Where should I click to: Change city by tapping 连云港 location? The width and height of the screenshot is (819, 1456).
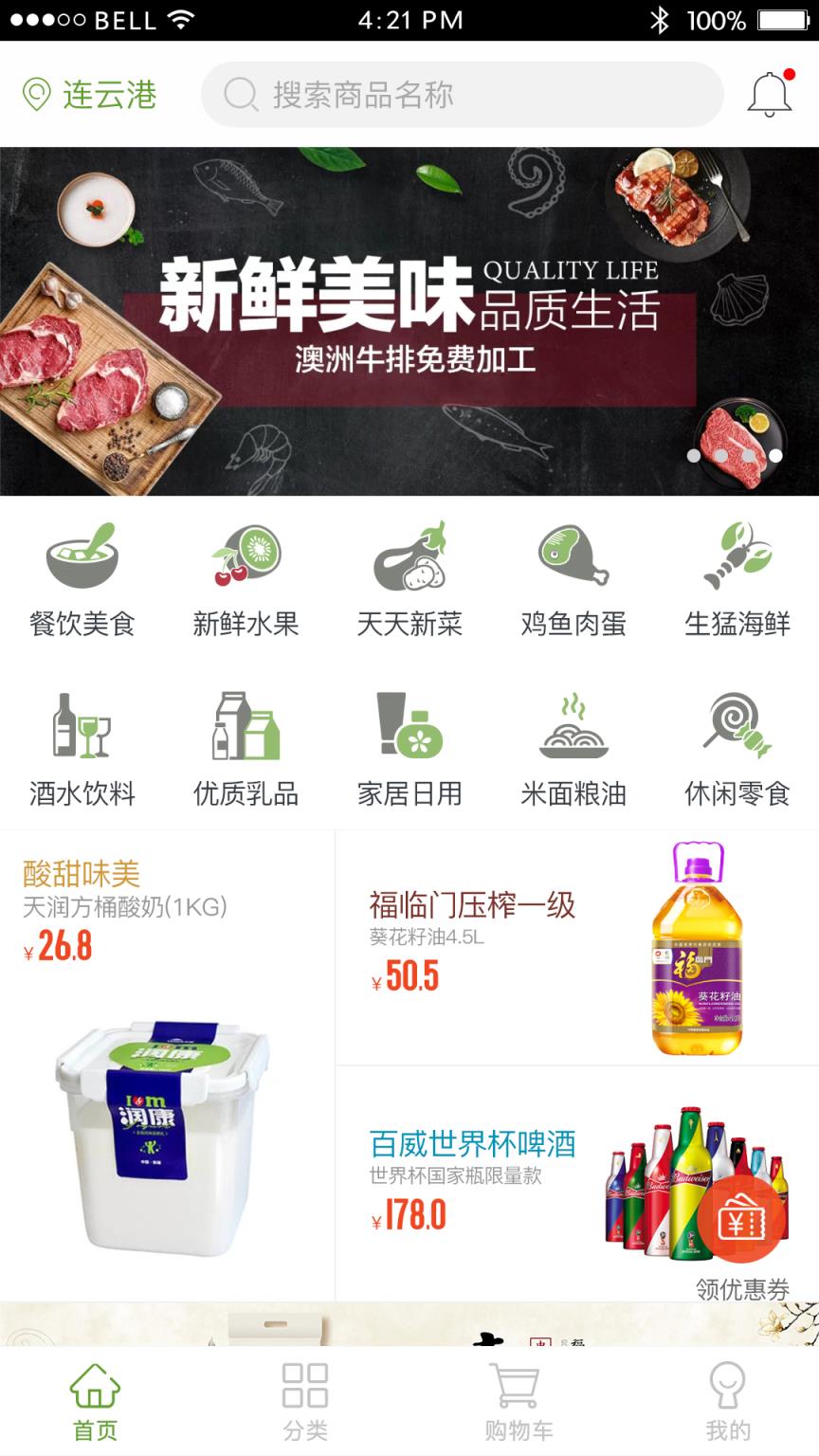pyautogui.click(x=85, y=95)
